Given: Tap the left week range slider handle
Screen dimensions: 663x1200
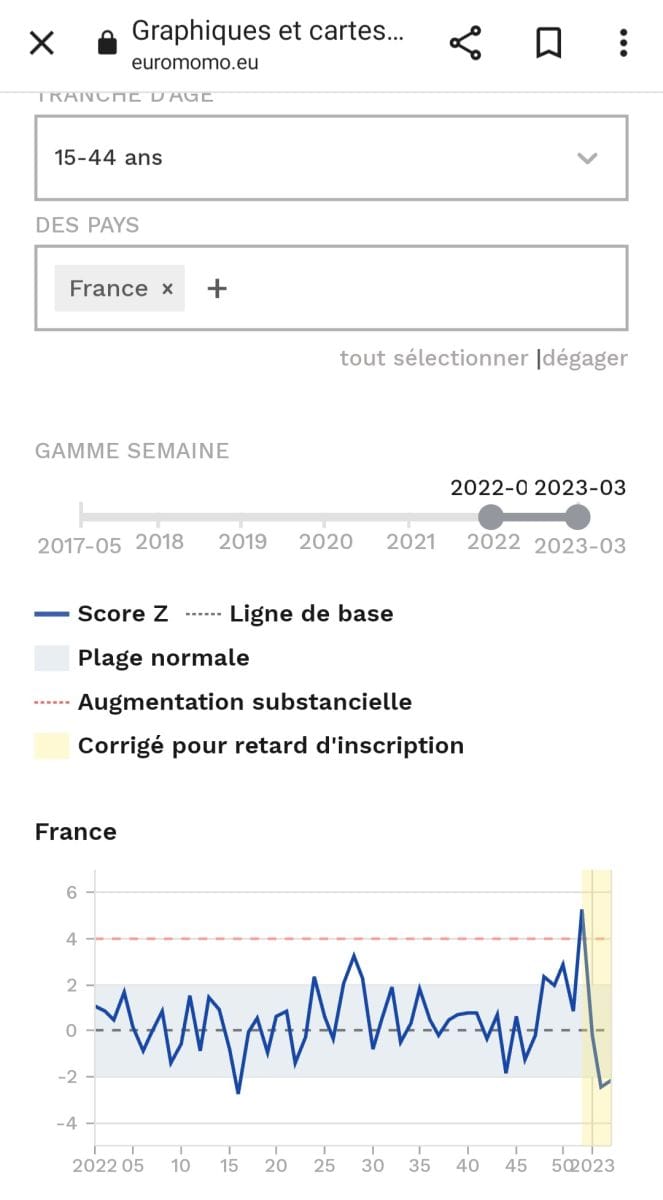Looking at the screenshot, I should click(490, 517).
